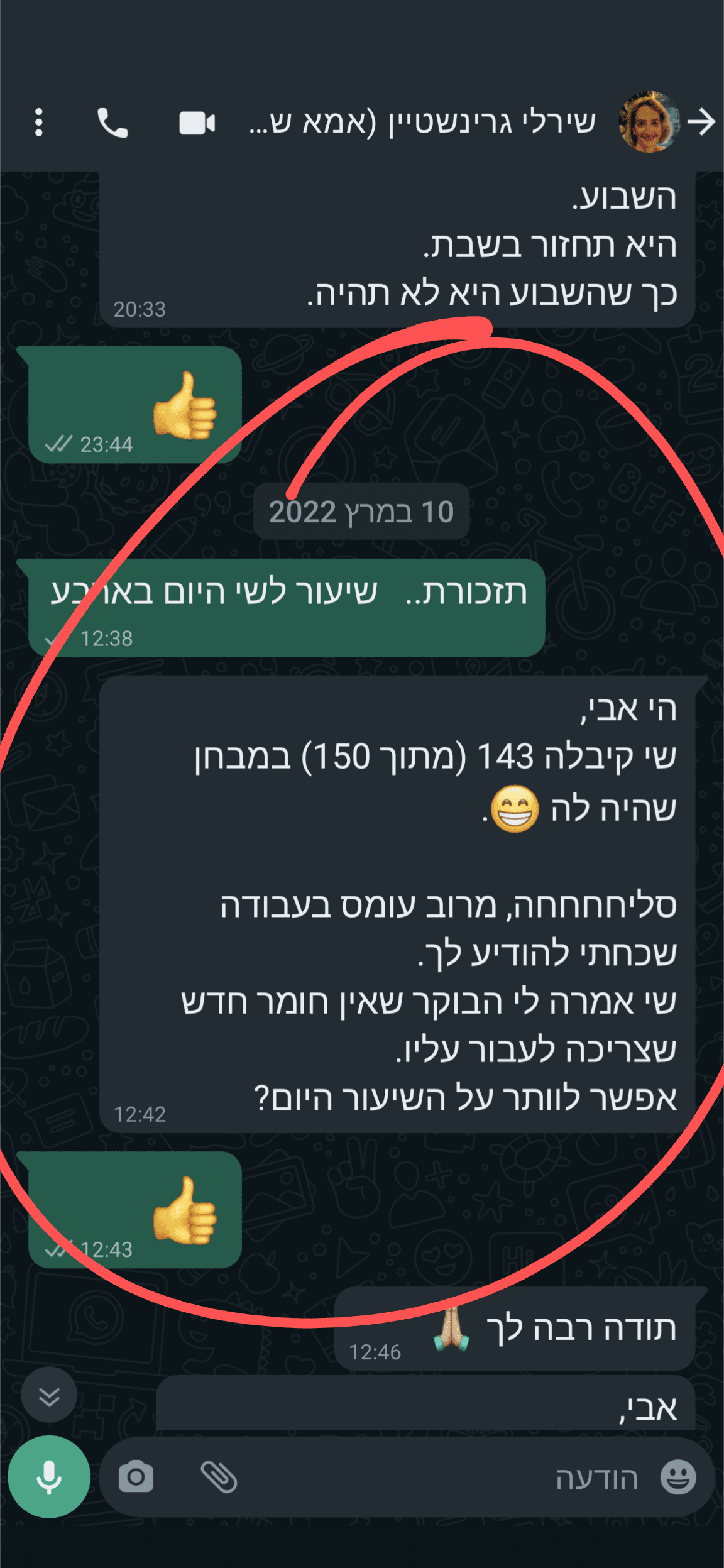724x1568 pixels.
Task: Open the camera
Action: click(x=136, y=1477)
